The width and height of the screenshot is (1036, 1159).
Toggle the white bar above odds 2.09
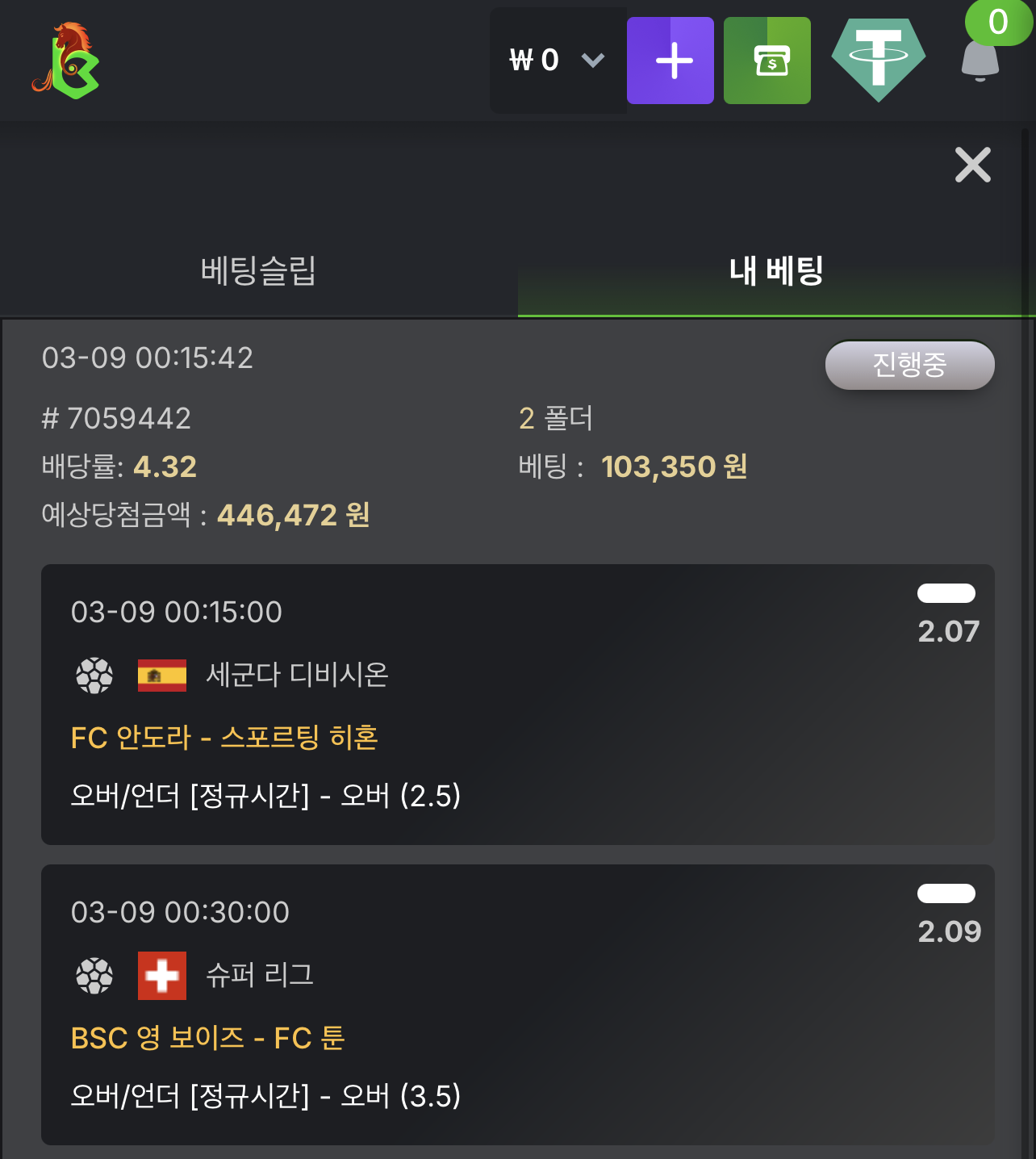[946, 893]
